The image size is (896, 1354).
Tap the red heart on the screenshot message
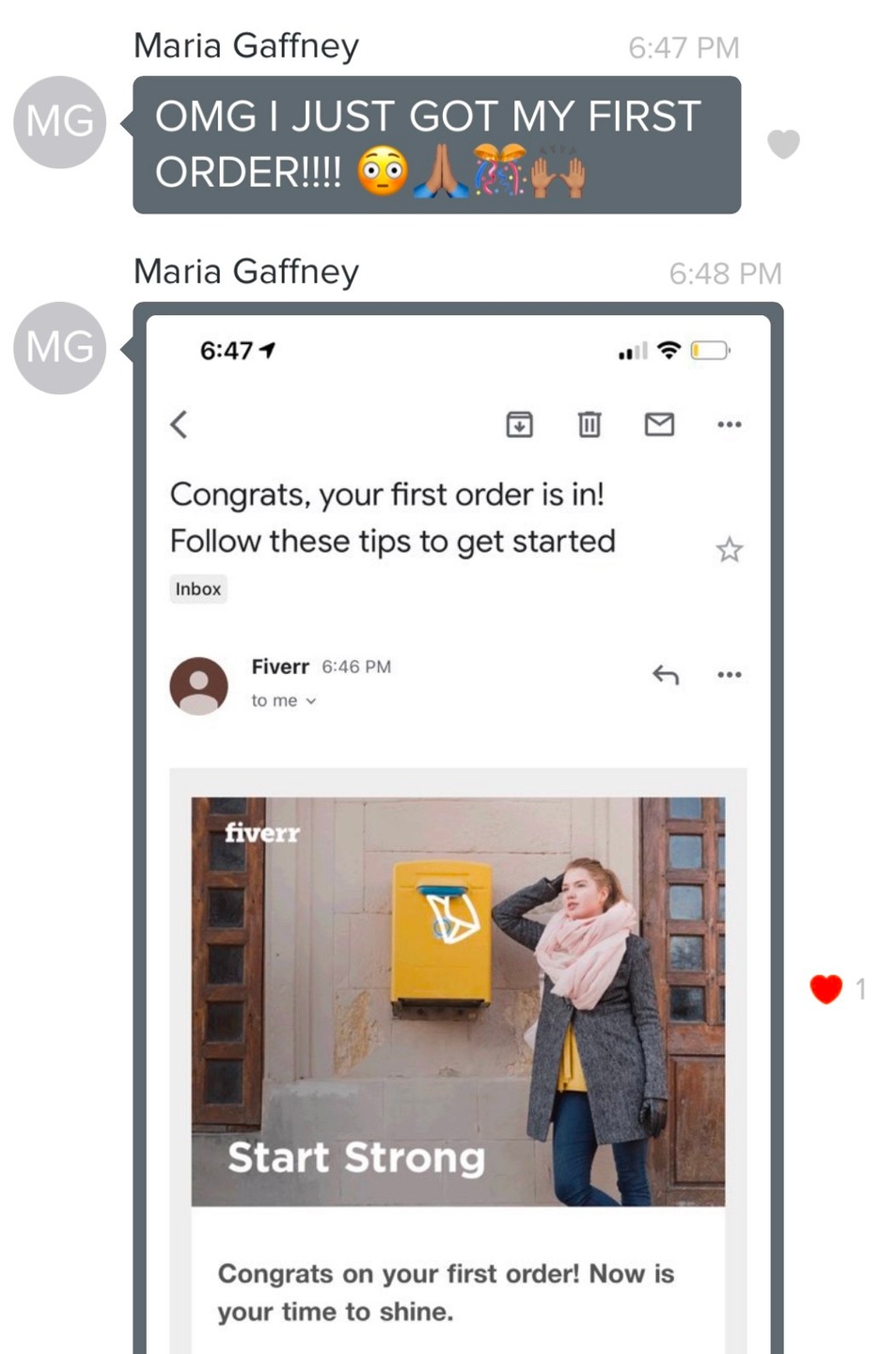point(826,988)
